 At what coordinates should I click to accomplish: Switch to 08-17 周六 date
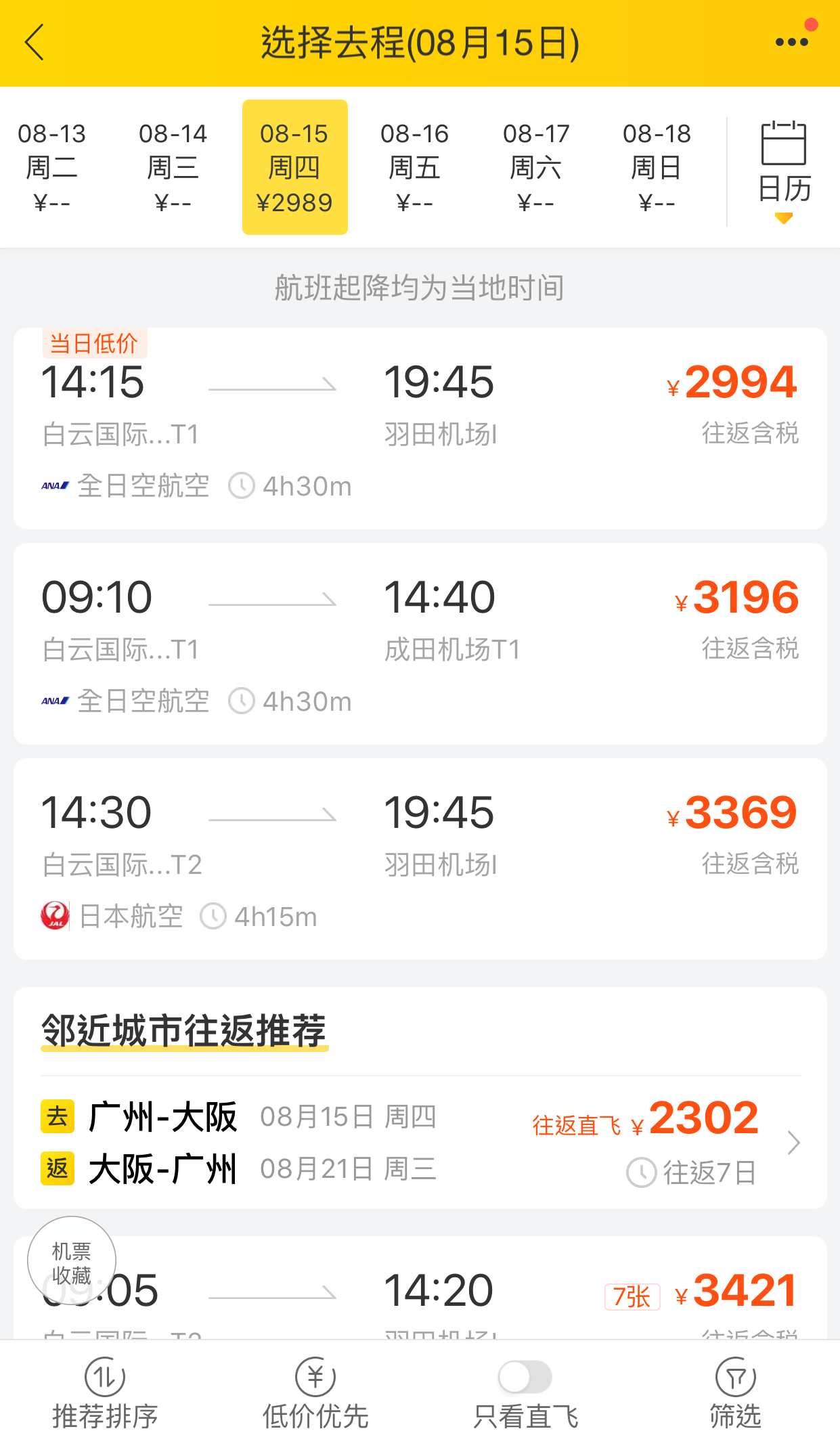pyautogui.click(x=535, y=167)
